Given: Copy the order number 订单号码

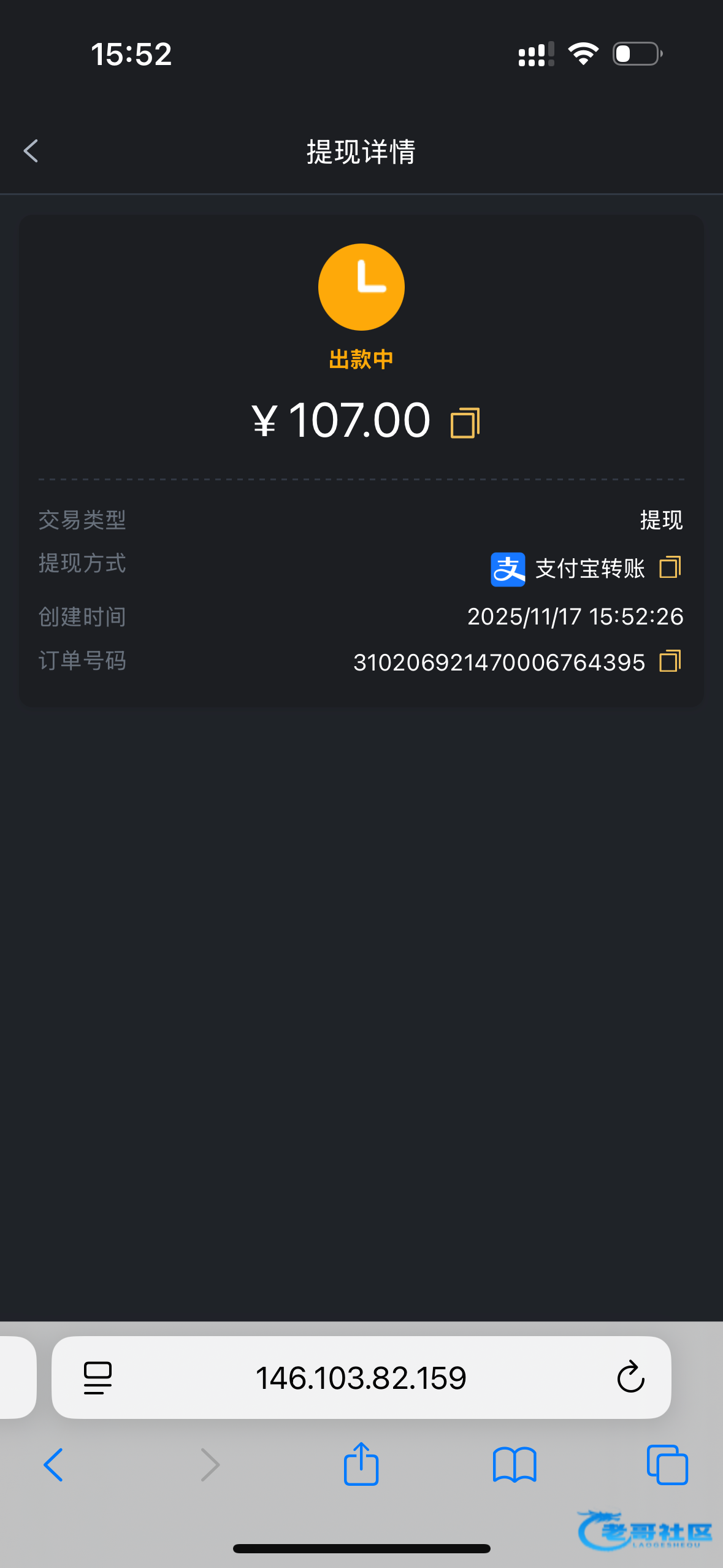Looking at the screenshot, I should [x=670, y=661].
